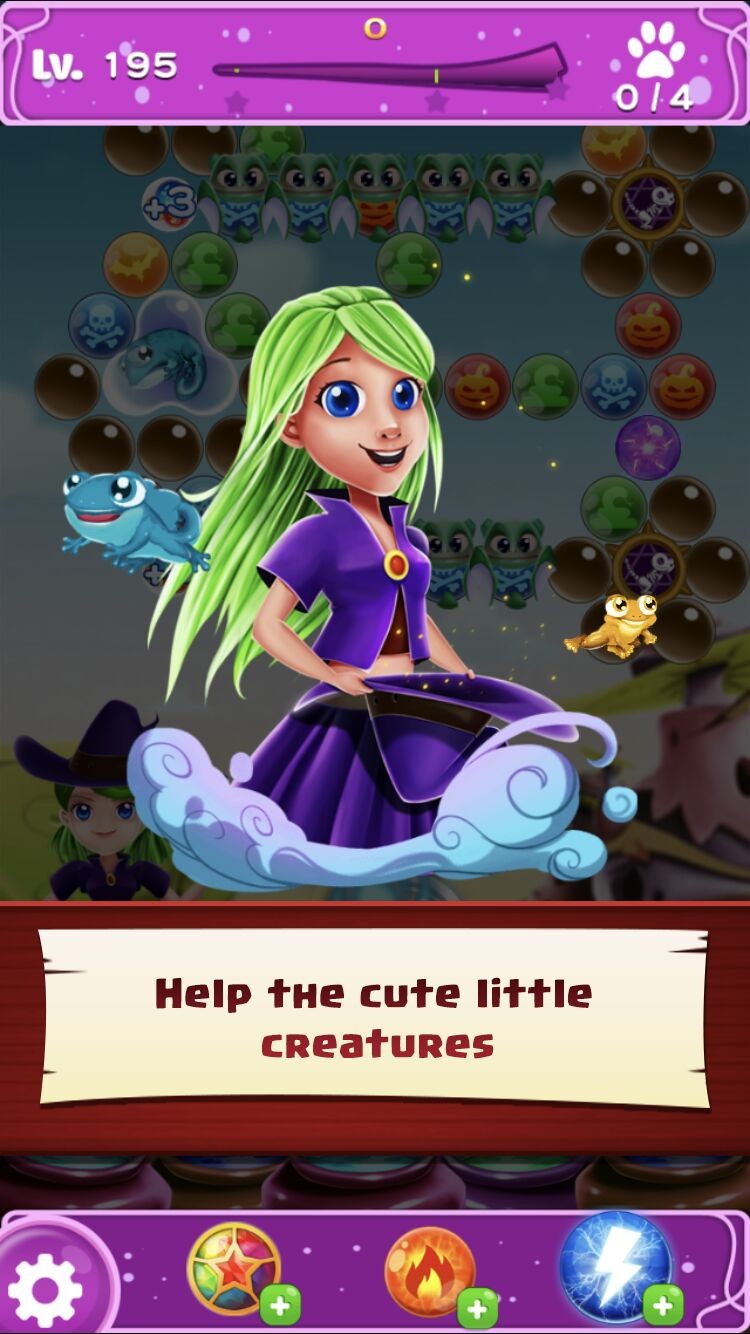
Task: Tap the dialog banner to continue
Action: [374, 1018]
